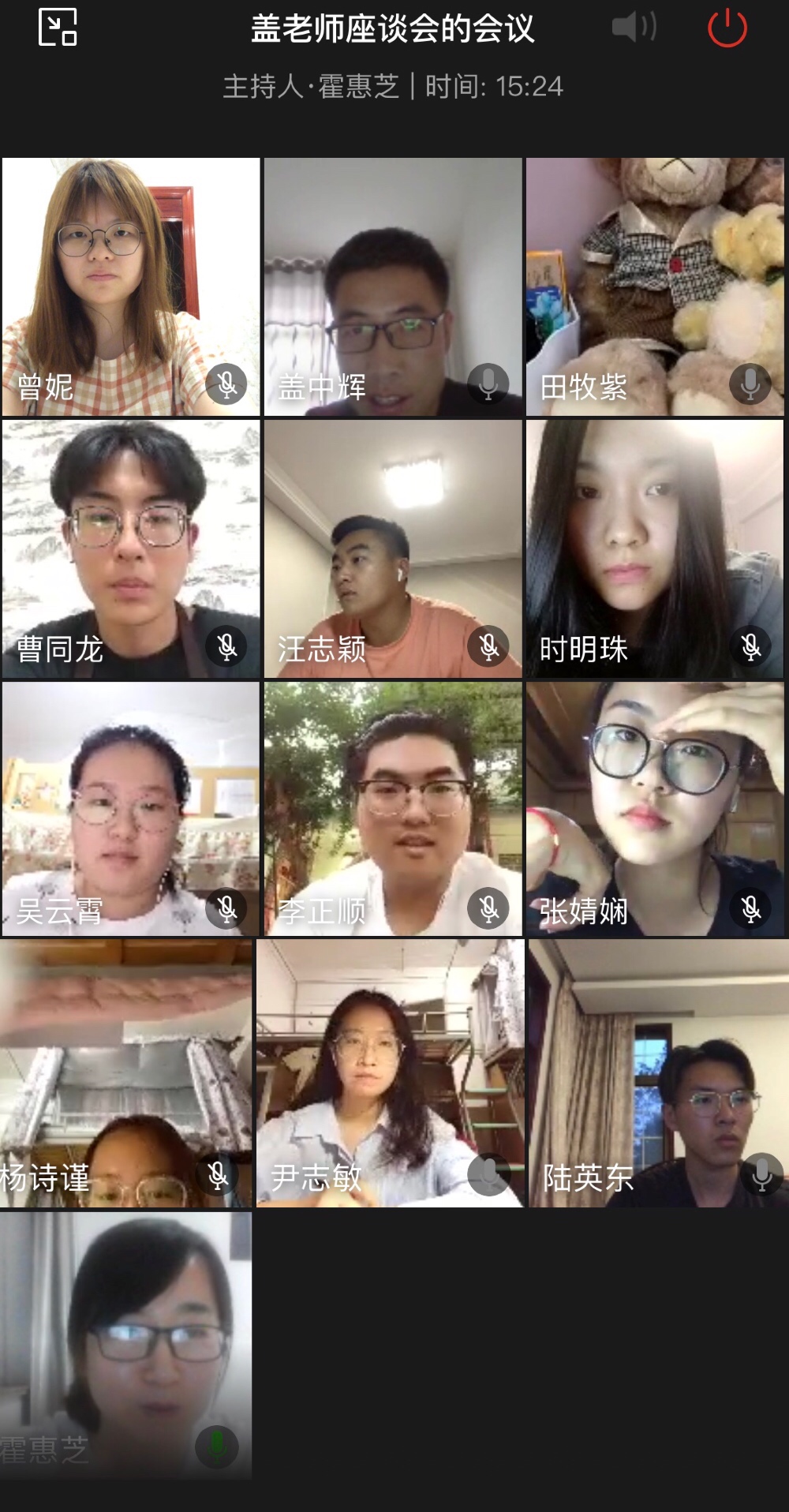This screenshot has height=1512, width=789.
Task: Tap 杨诗谨's video tile
Action: (126, 1073)
